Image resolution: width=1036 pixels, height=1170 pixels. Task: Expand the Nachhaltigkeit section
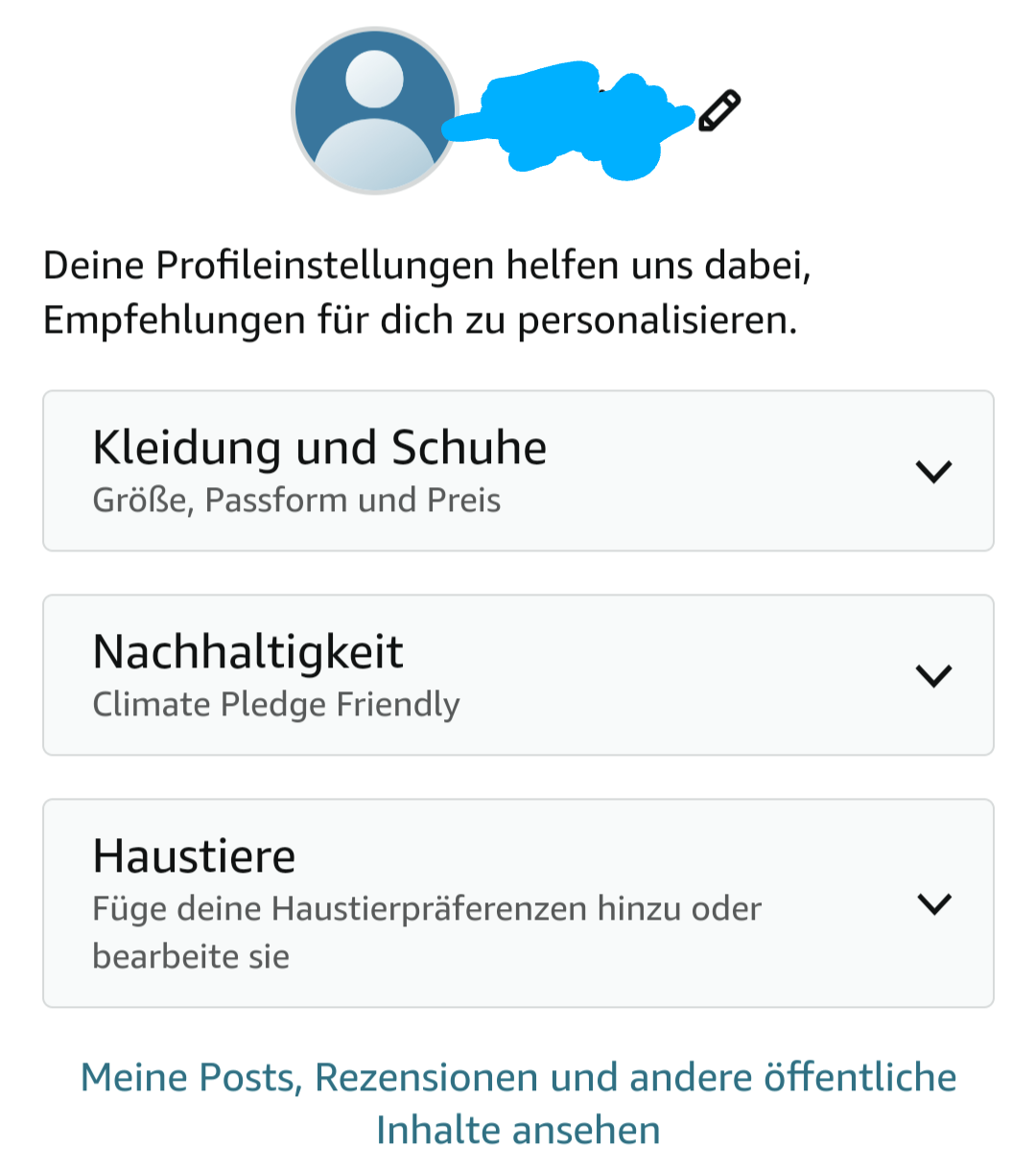pos(518,675)
